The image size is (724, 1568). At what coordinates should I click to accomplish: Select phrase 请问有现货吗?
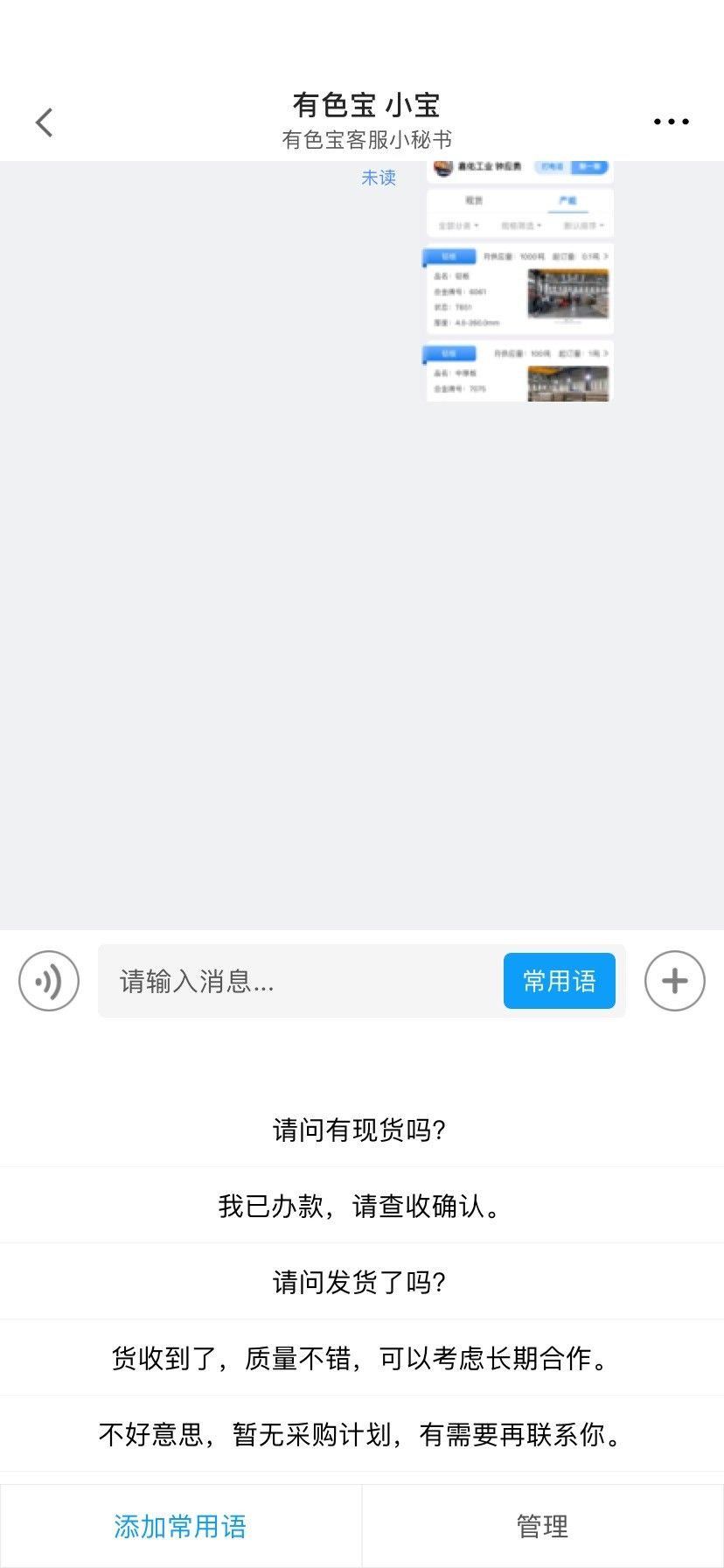pos(360,1130)
